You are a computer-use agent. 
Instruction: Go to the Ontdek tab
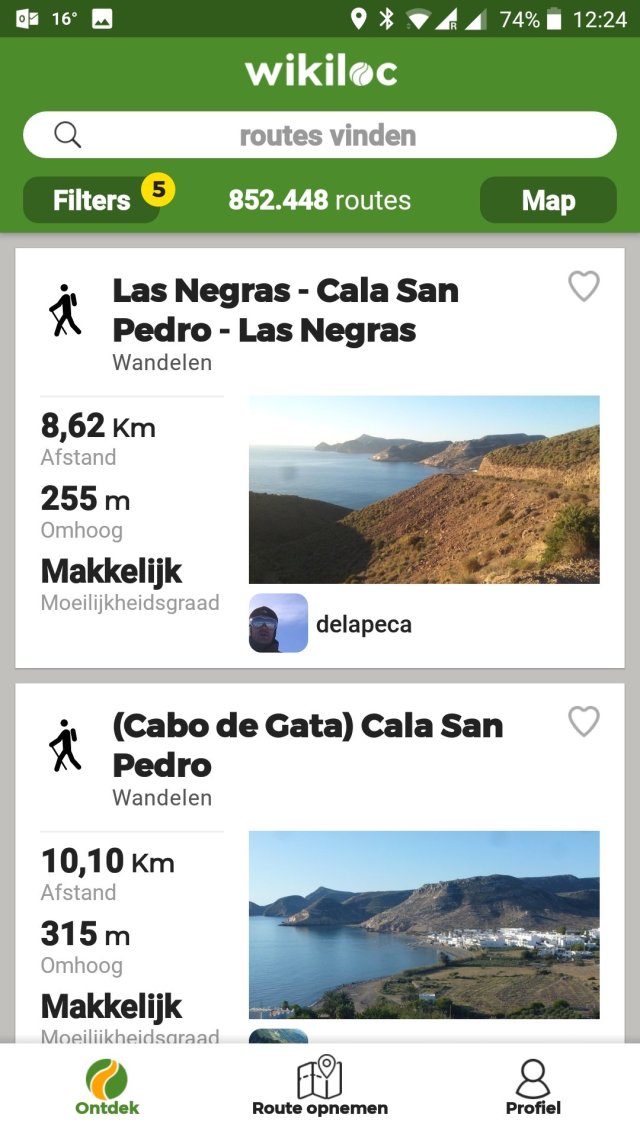[107, 1087]
